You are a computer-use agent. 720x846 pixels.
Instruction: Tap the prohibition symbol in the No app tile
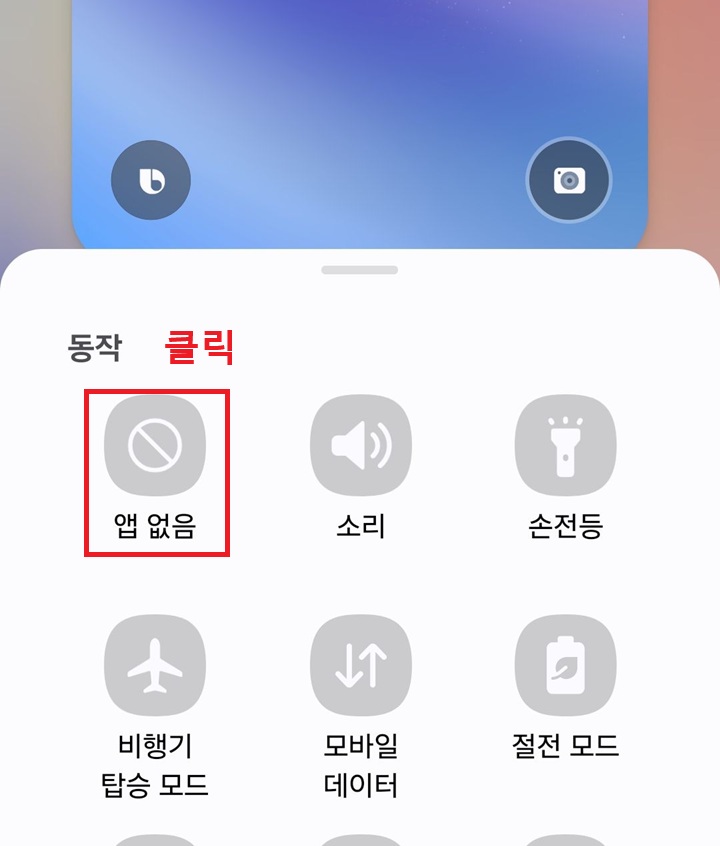pyautogui.click(x=155, y=444)
